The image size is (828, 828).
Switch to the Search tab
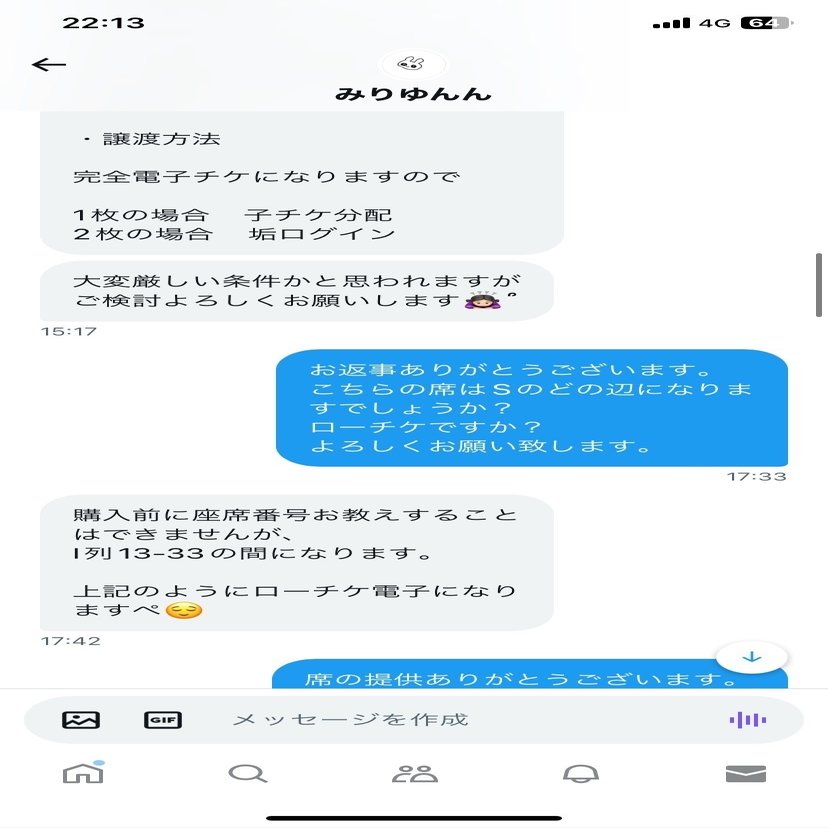(x=247, y=773)
